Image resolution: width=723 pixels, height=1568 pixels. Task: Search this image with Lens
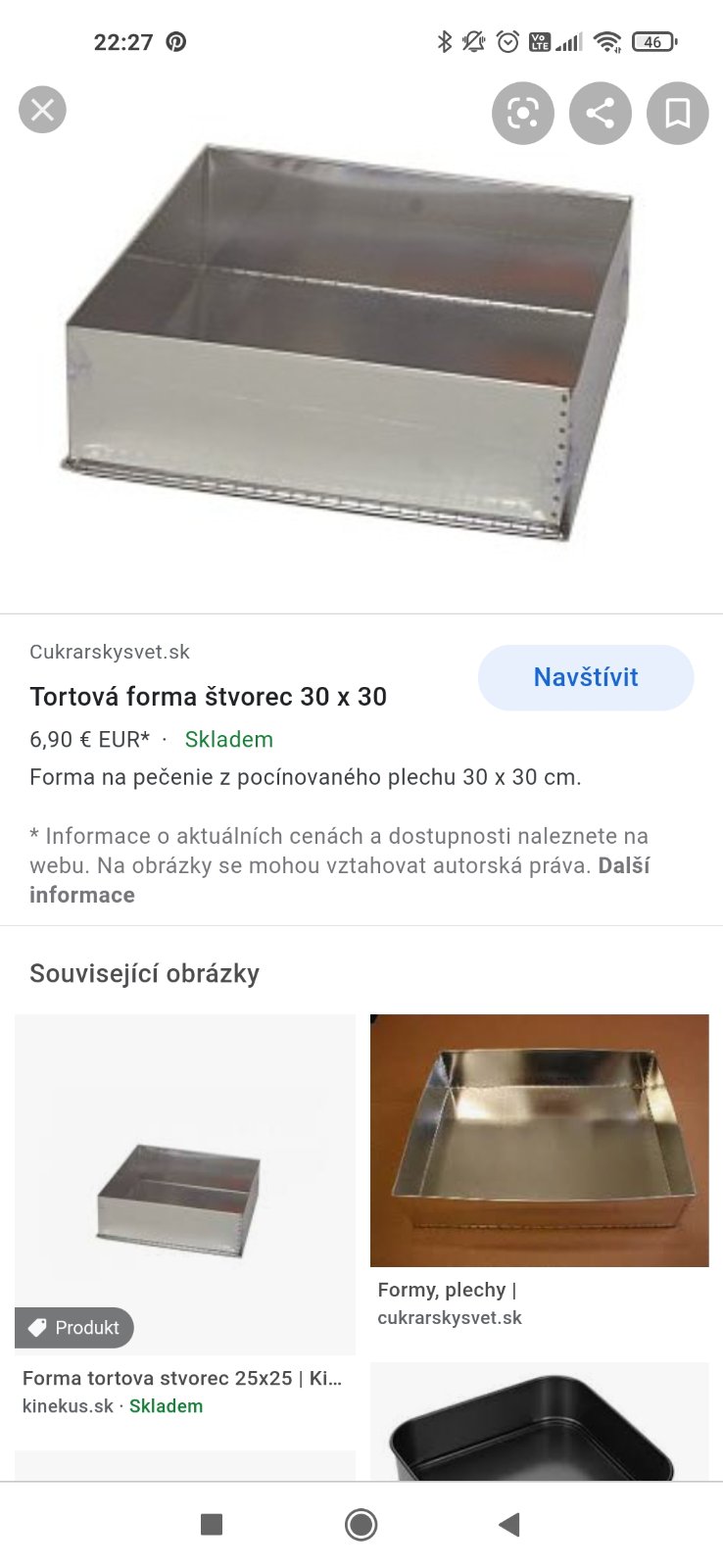tap(522, 113)
